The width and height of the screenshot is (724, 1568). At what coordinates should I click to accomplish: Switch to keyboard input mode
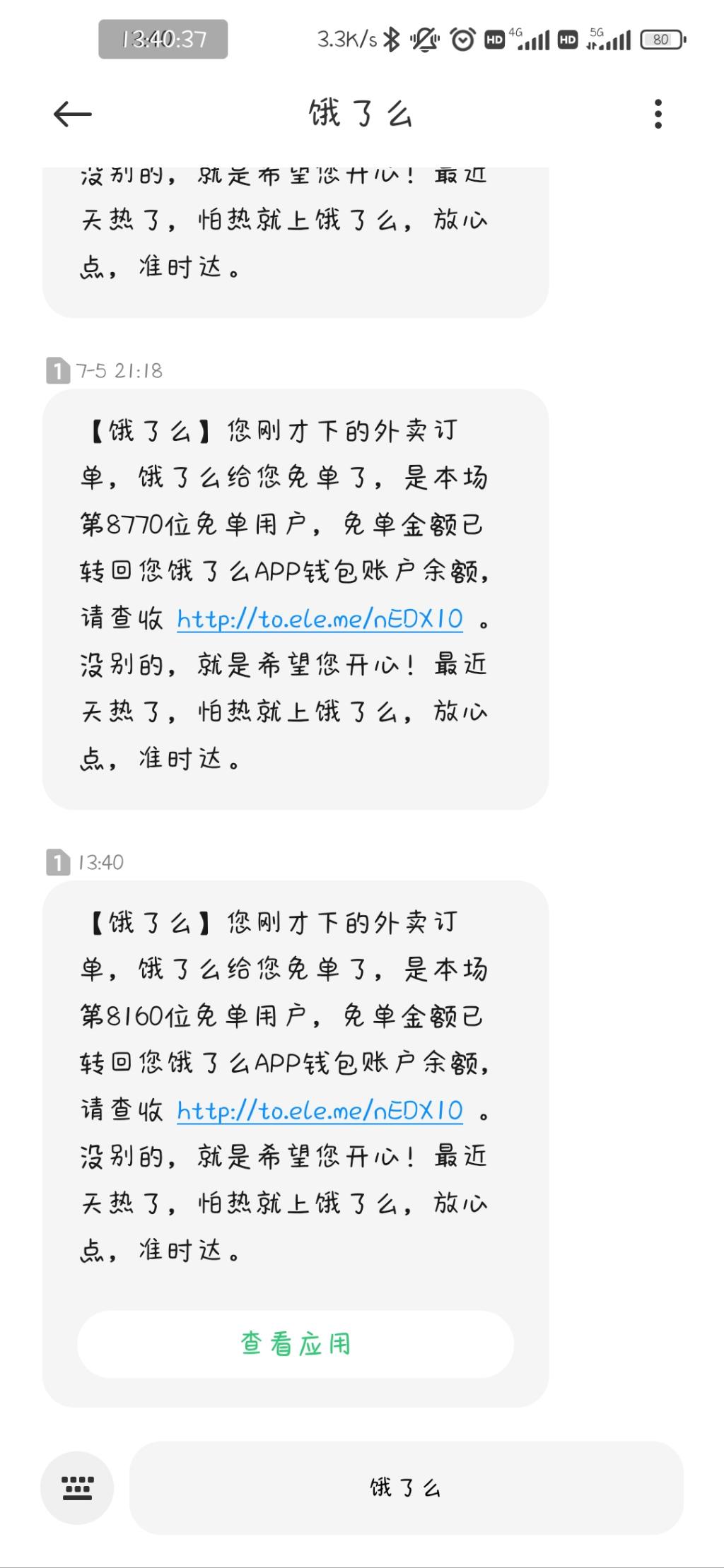coord(77,1487)
